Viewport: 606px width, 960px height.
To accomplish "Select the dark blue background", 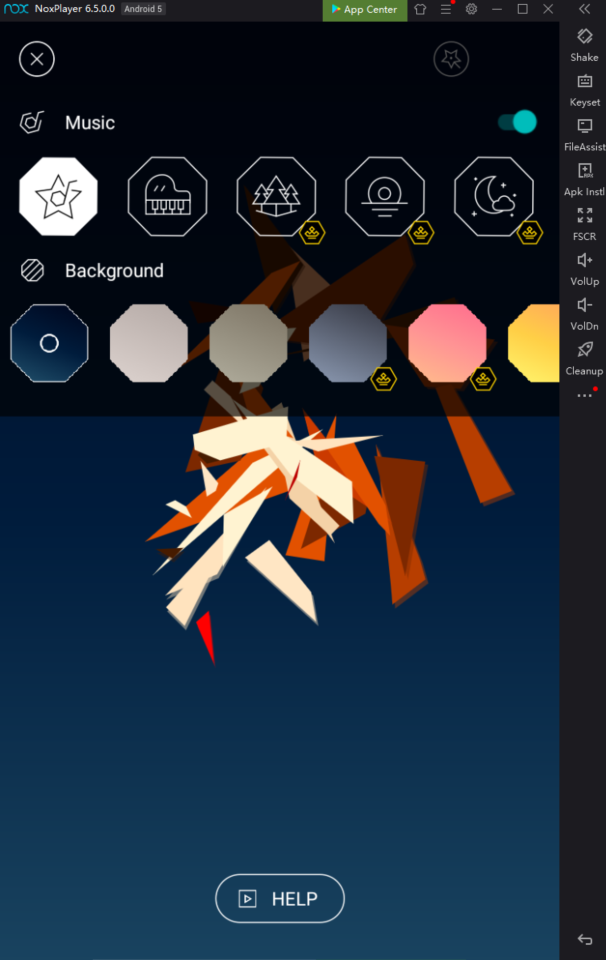I will pyautogui.click(x=49, y=343).
